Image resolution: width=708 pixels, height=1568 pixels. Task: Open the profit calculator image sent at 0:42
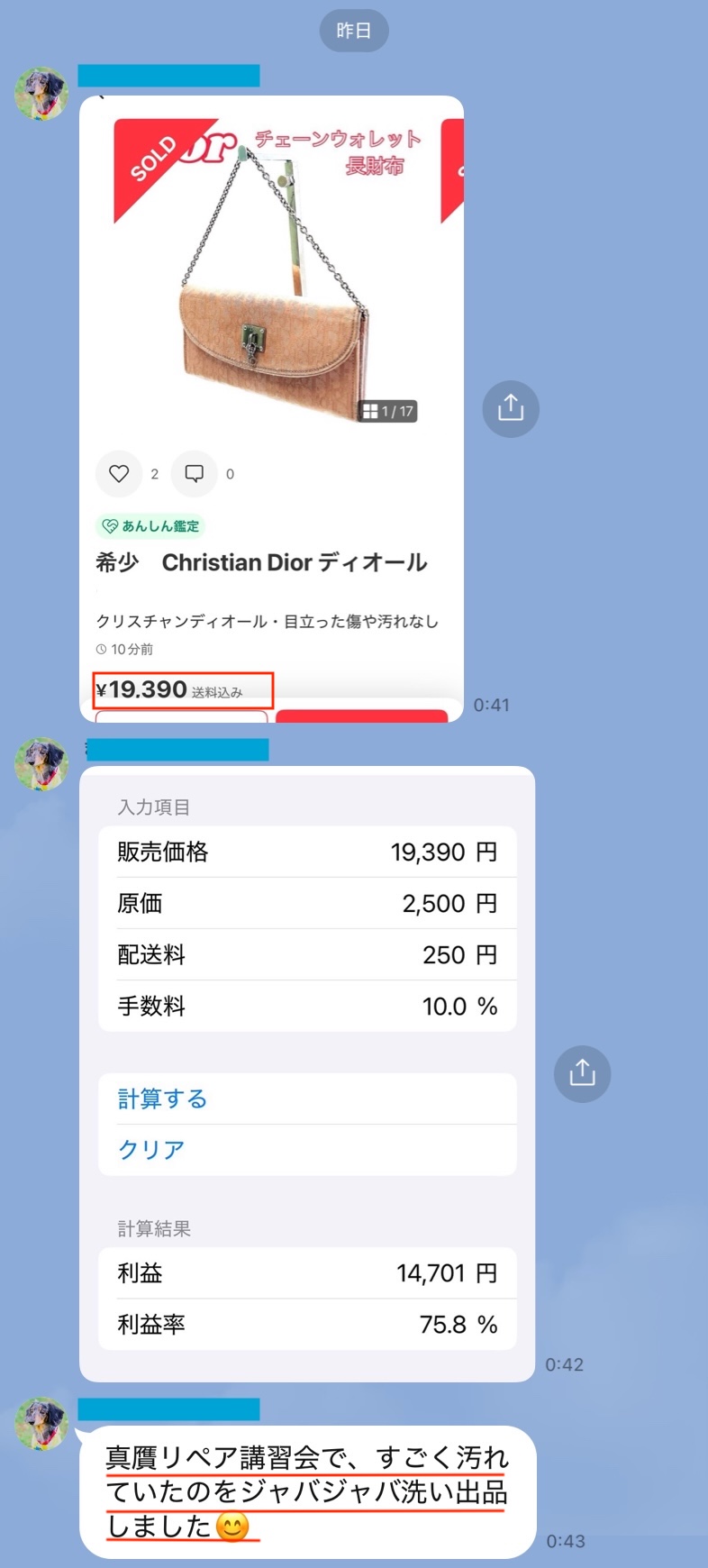[x=306, y=1072]
